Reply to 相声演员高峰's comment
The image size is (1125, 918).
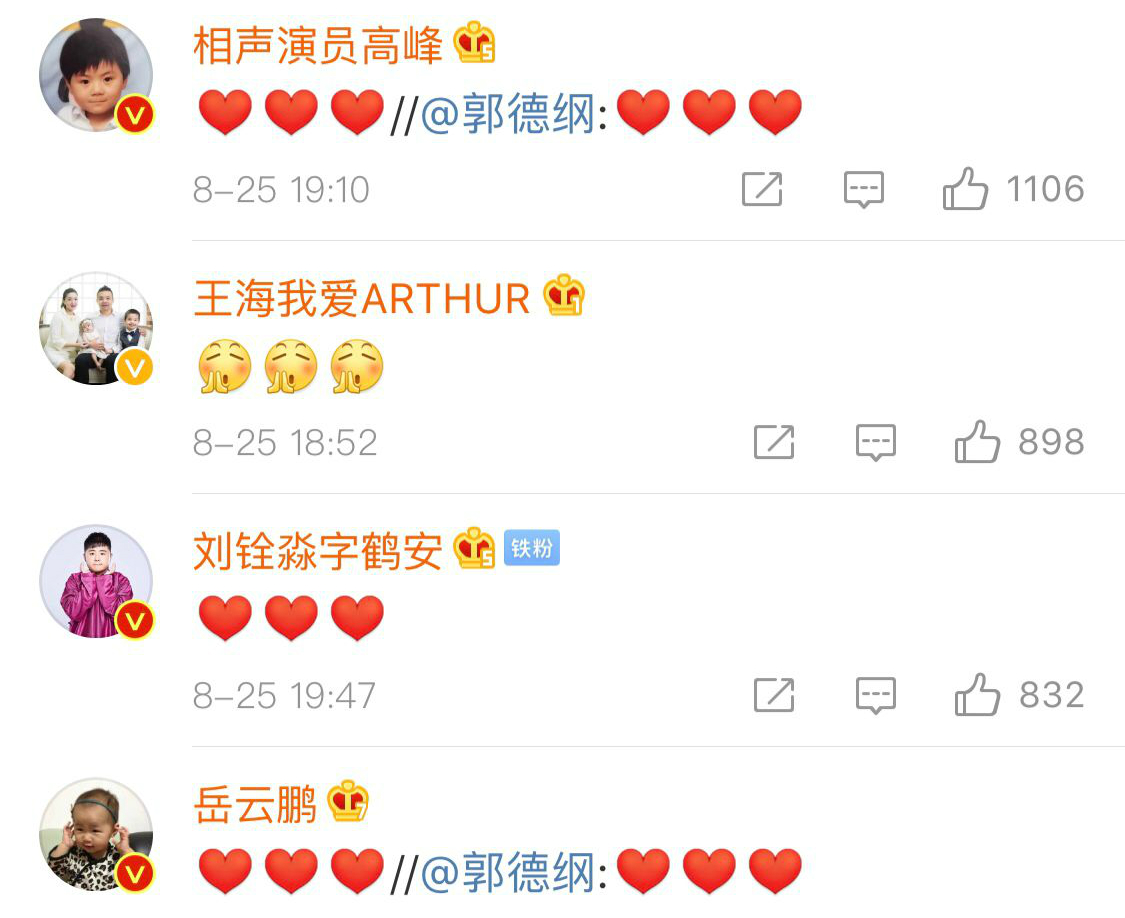[863, 189]
